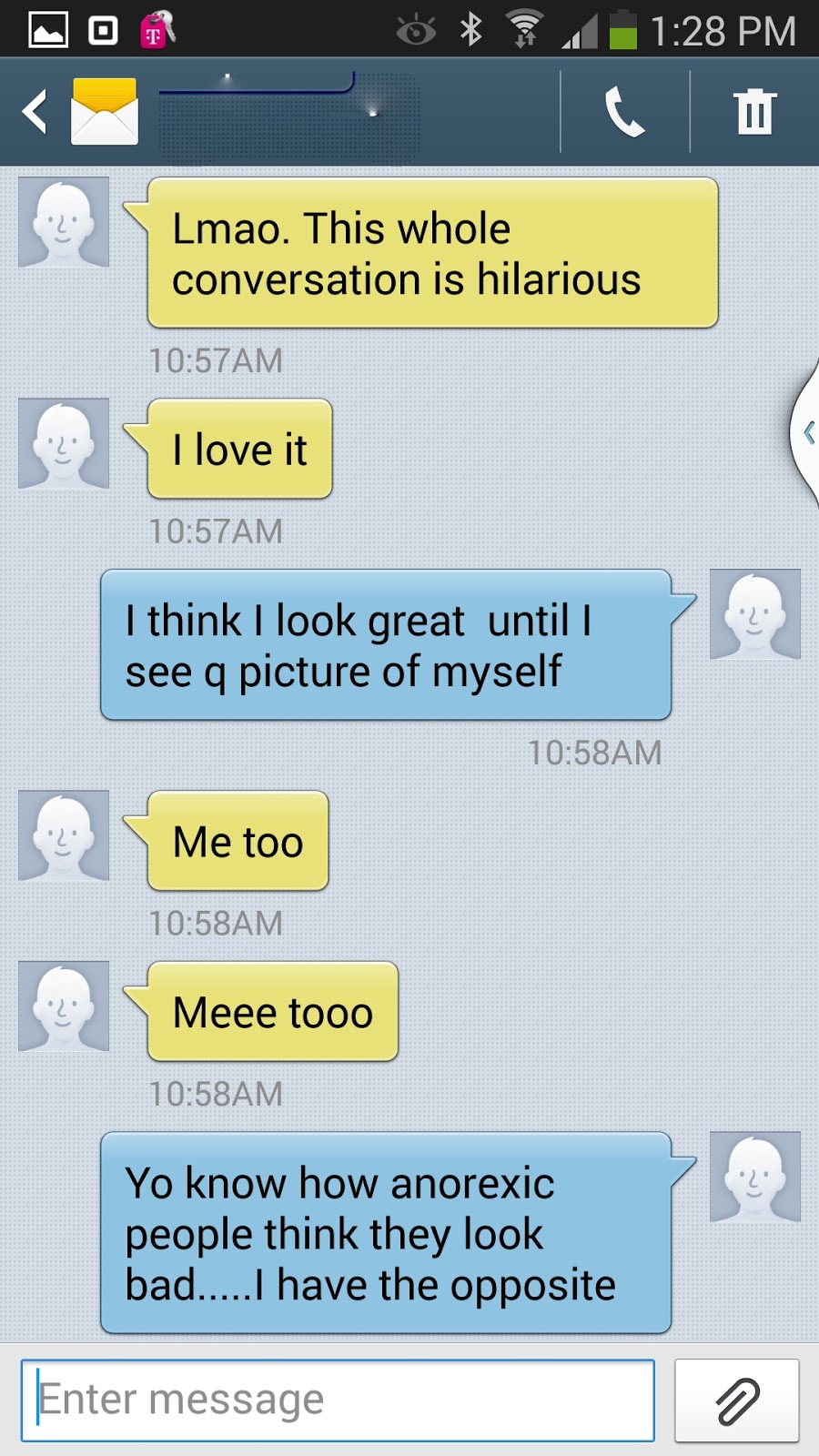
Task: Open avatar next to 'Meee tooo' message
Action: pyautogui.click(x=64, y=1006)
